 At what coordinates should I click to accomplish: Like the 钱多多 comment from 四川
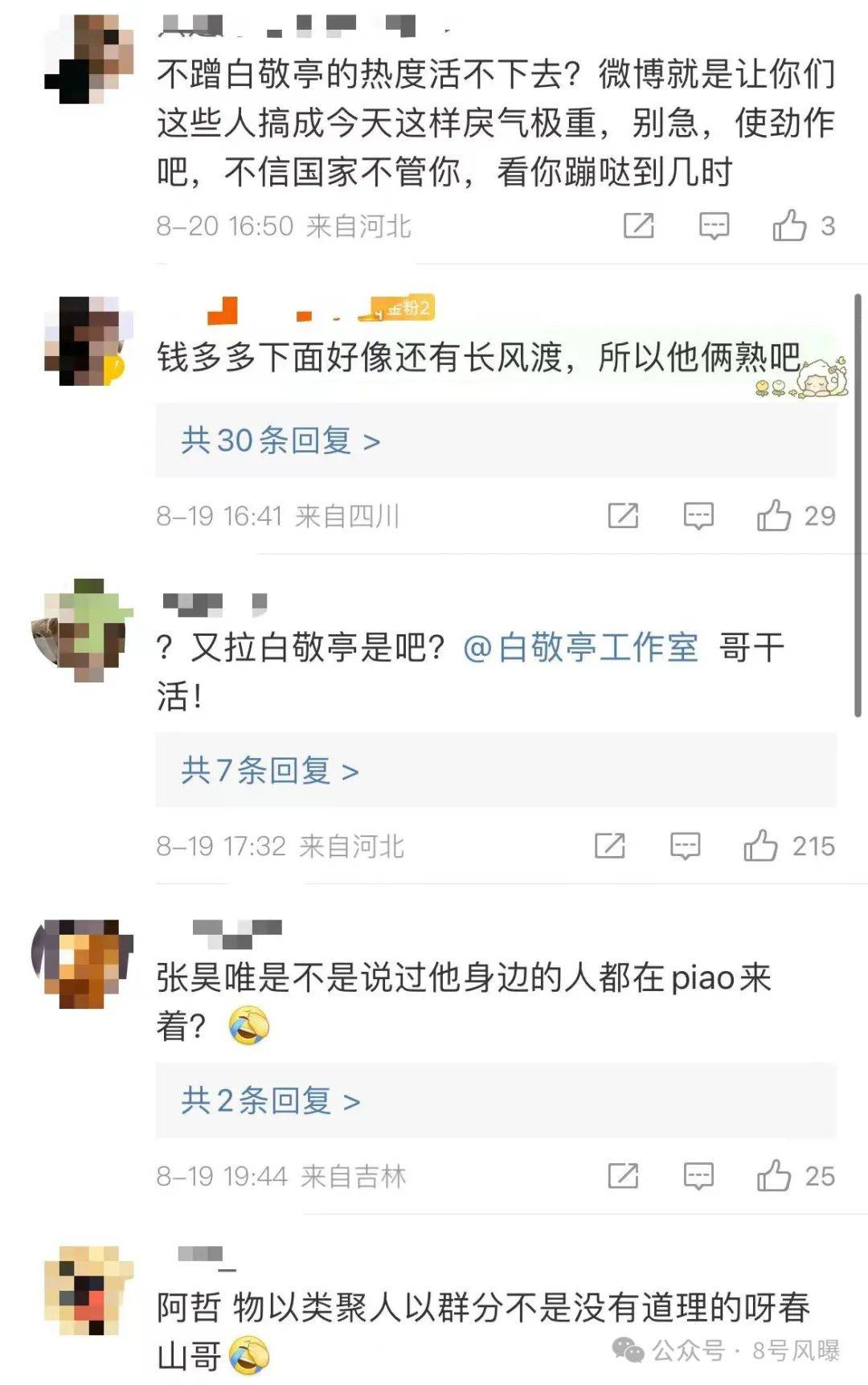coord(774,515)
